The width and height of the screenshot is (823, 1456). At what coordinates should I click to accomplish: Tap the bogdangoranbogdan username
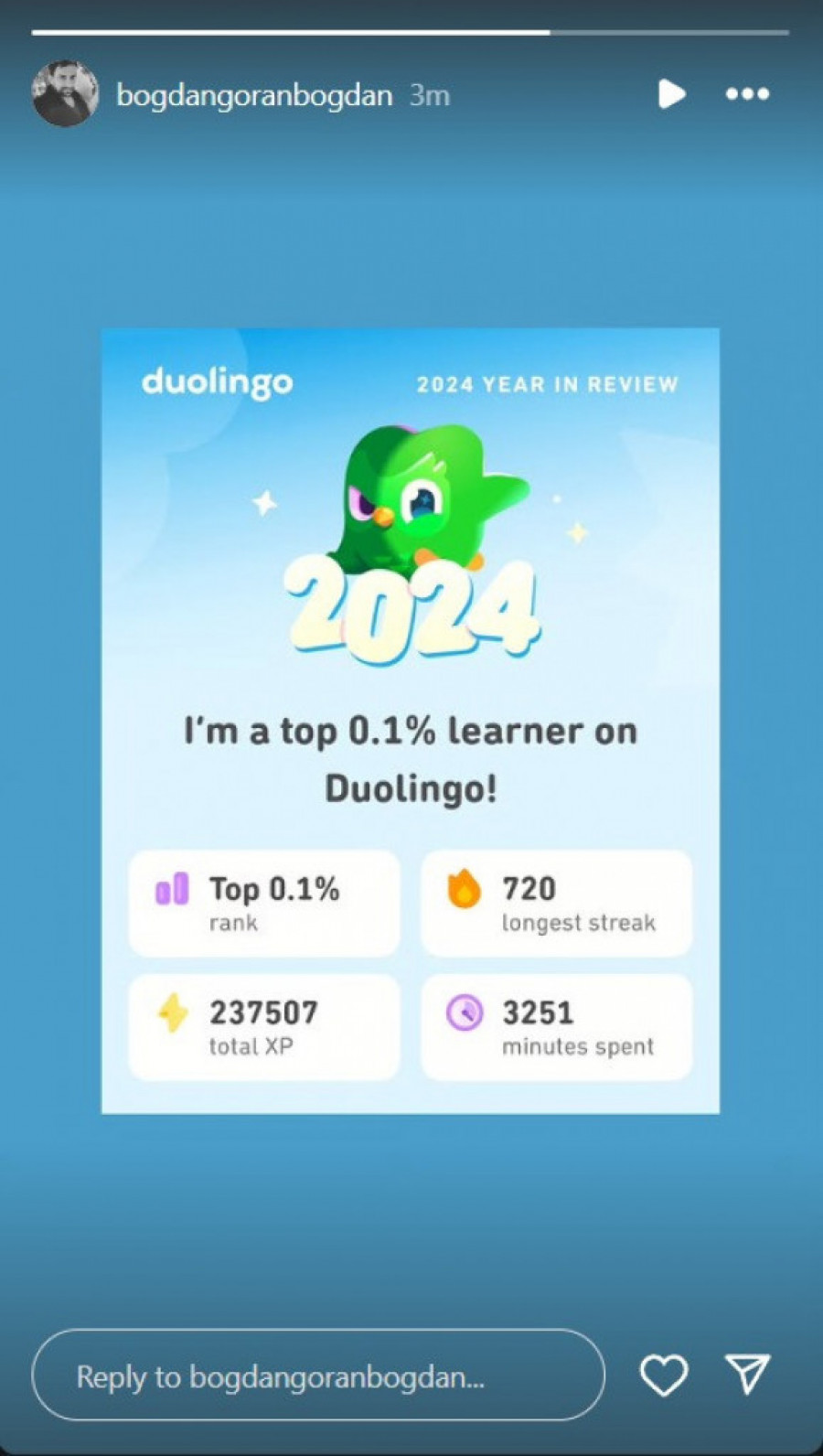tap(253, 95)
